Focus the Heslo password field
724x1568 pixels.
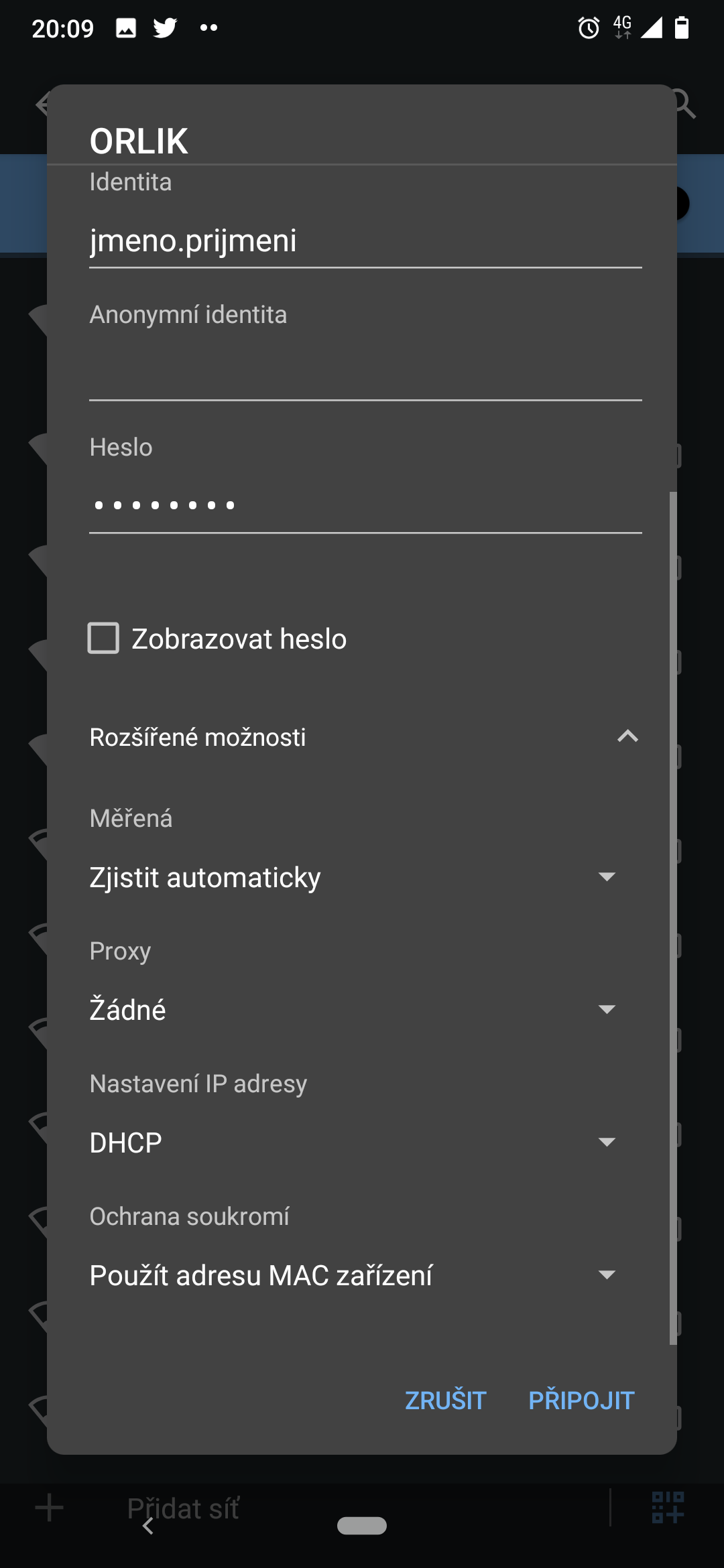pyautogui.click(x=365, y=506)
